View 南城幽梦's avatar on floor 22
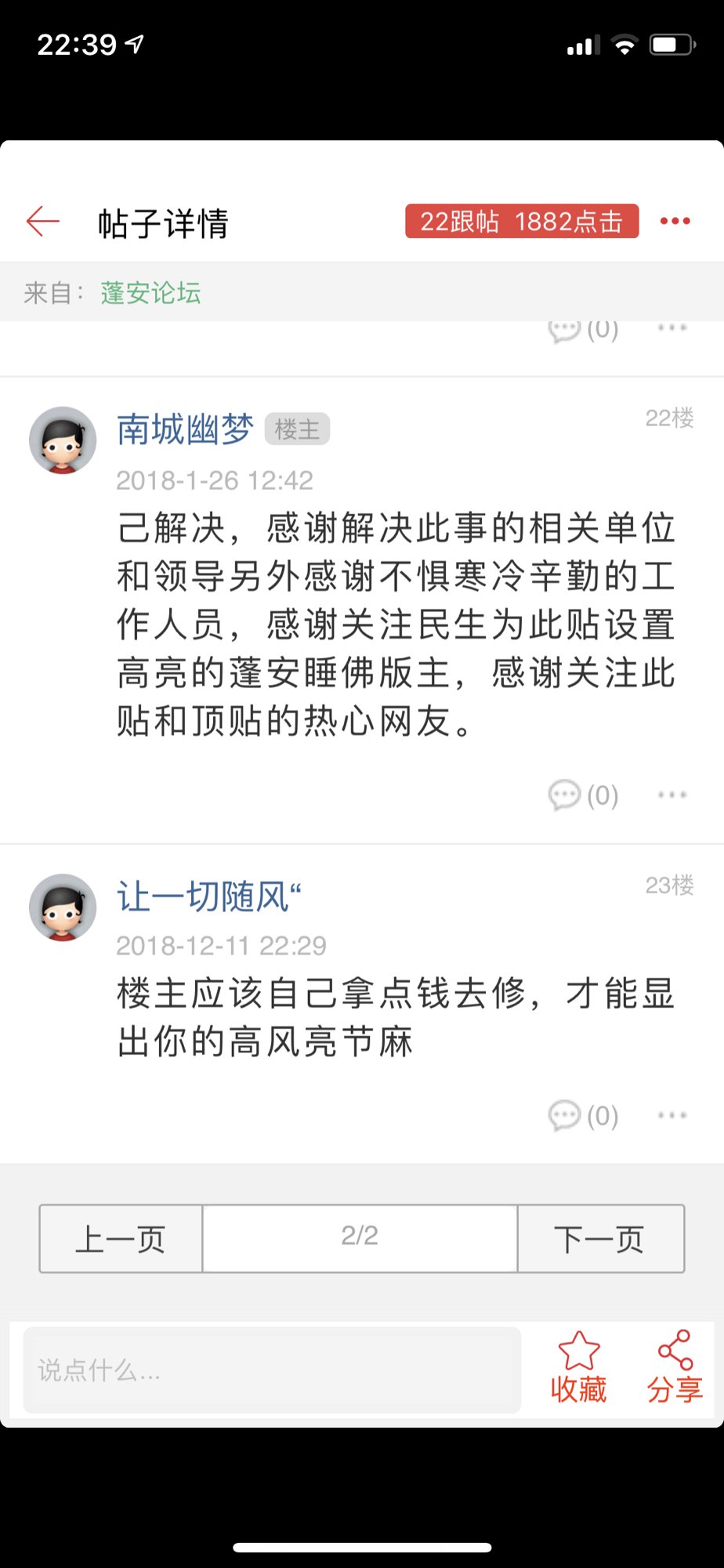Viewport: 724px width, 1568px height. [x=63, y=440]
